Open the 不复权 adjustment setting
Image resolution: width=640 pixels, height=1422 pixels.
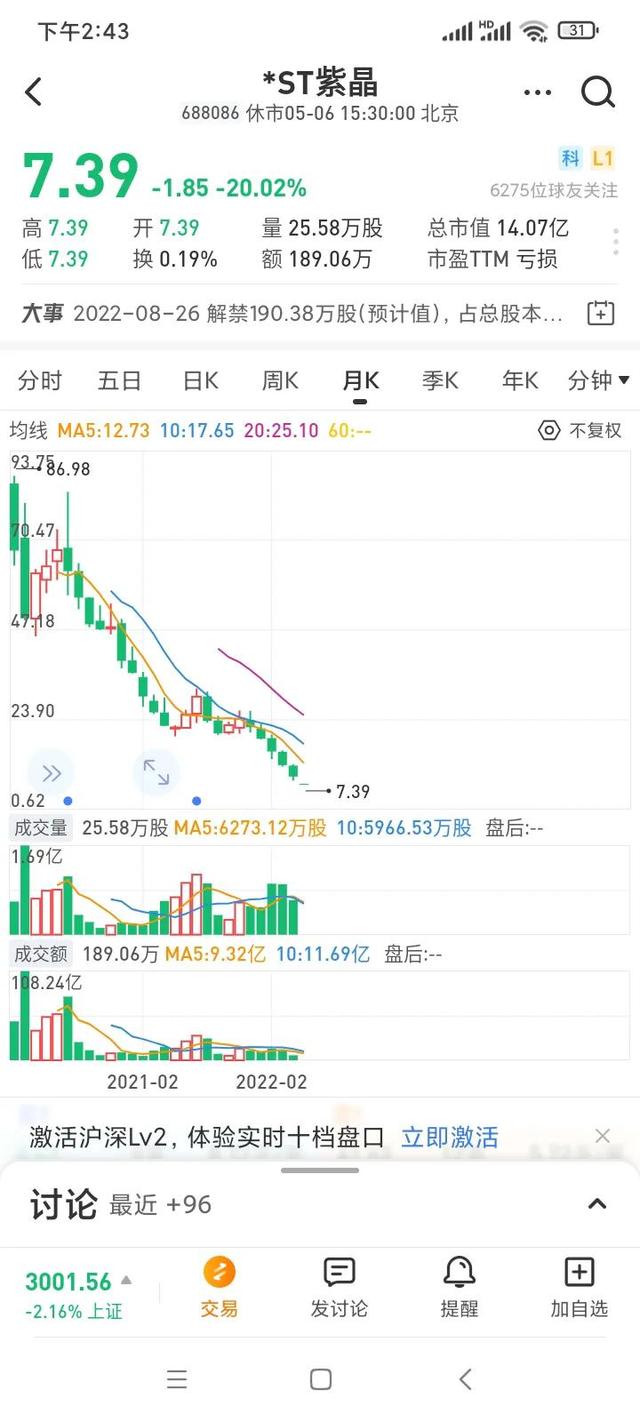click(x=580, y=431)
